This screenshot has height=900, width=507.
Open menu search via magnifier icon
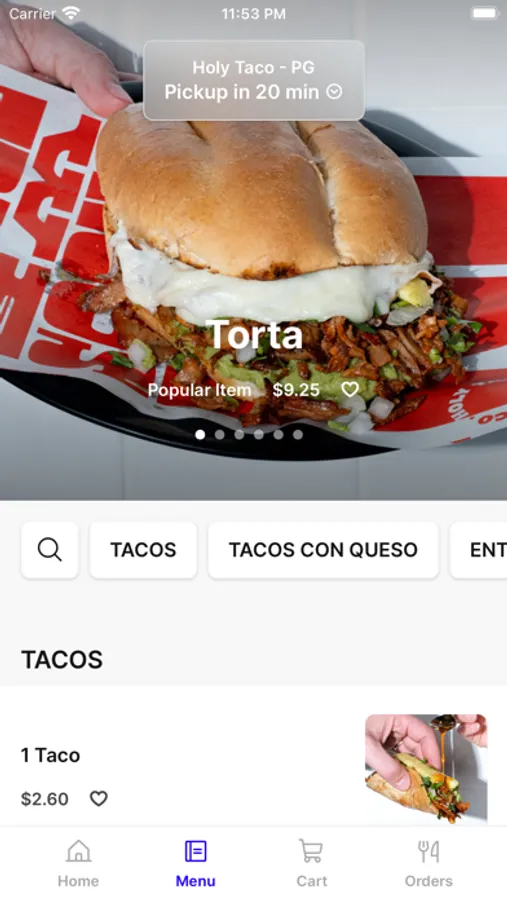[x=49, y=550]
